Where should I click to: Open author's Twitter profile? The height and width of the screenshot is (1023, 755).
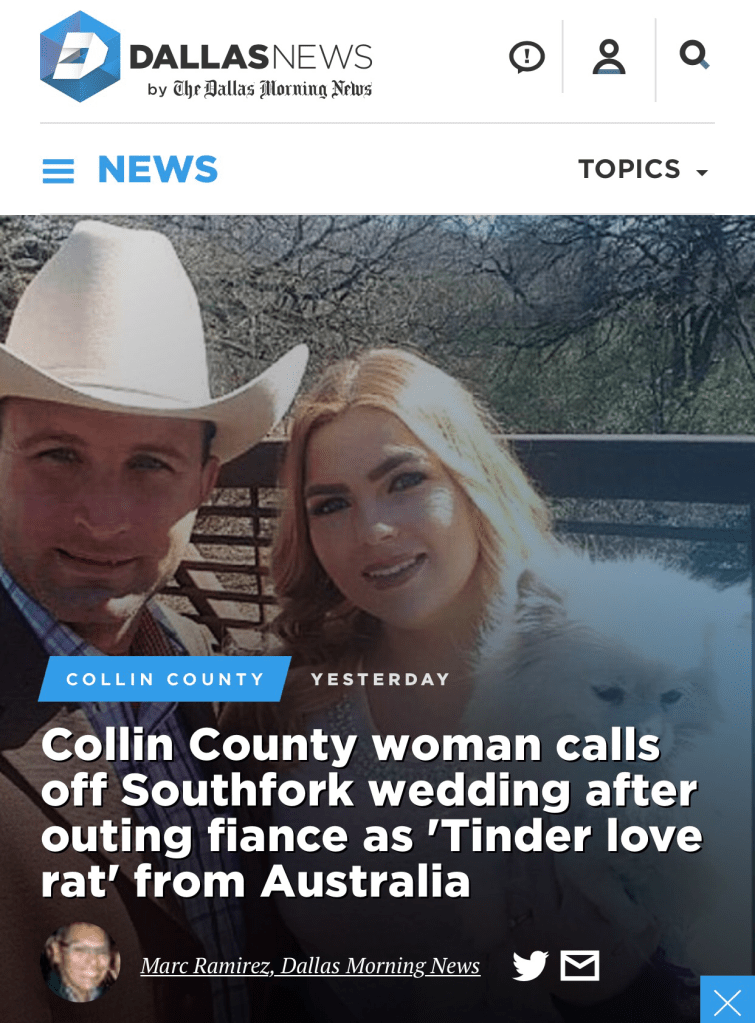(x=530, y=966)
